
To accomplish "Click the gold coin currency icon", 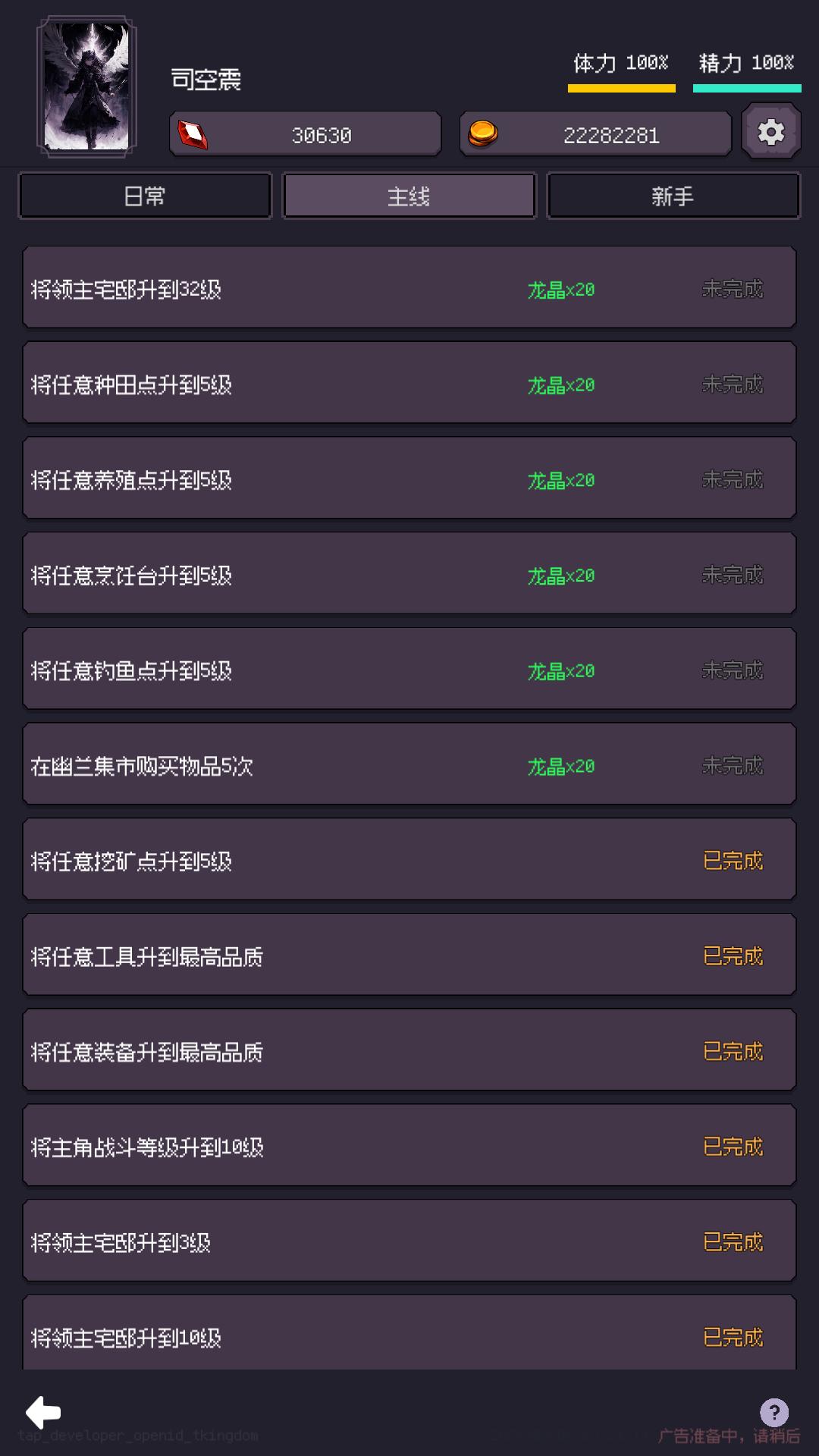I will point(488,133).
